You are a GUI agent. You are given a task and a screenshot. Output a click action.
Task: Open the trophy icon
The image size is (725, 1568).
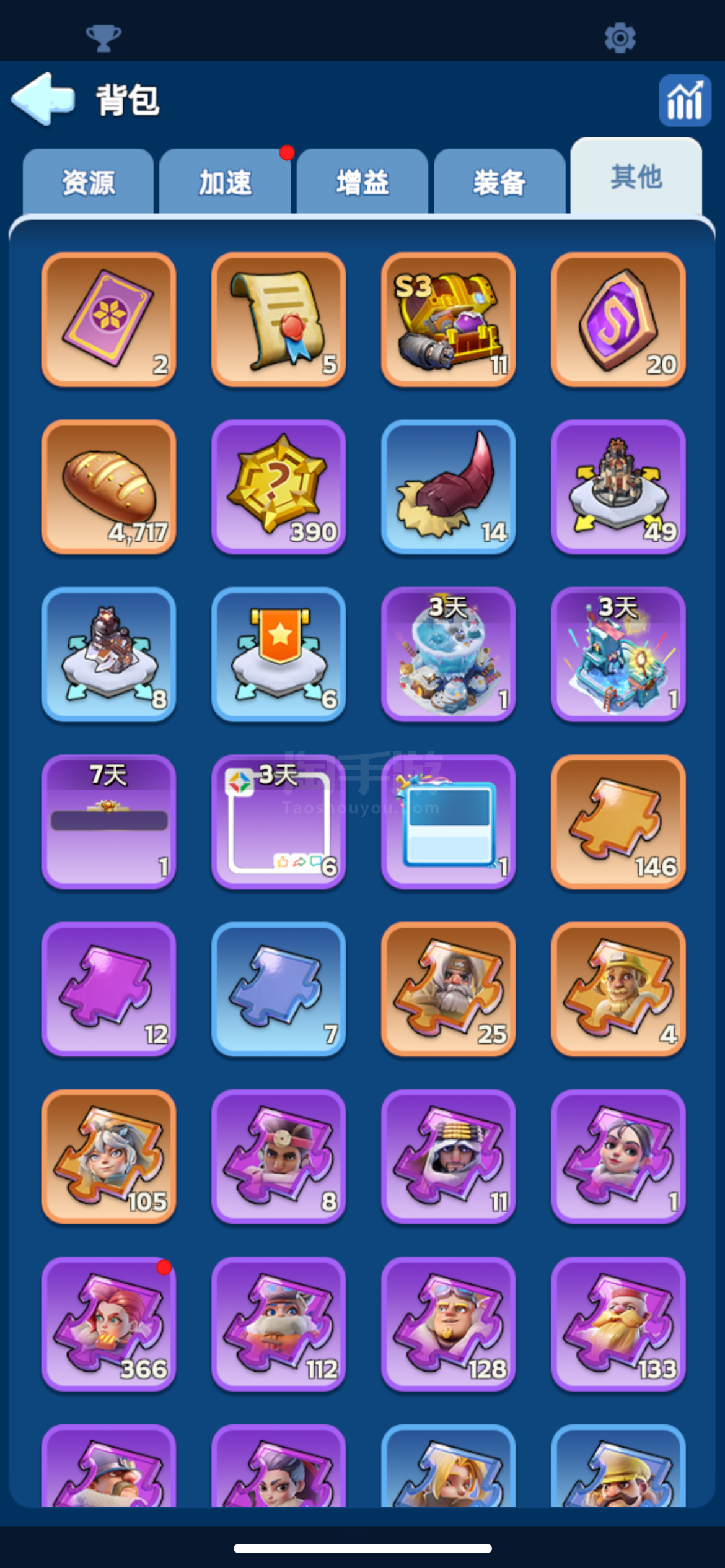[x=103, y=38]
